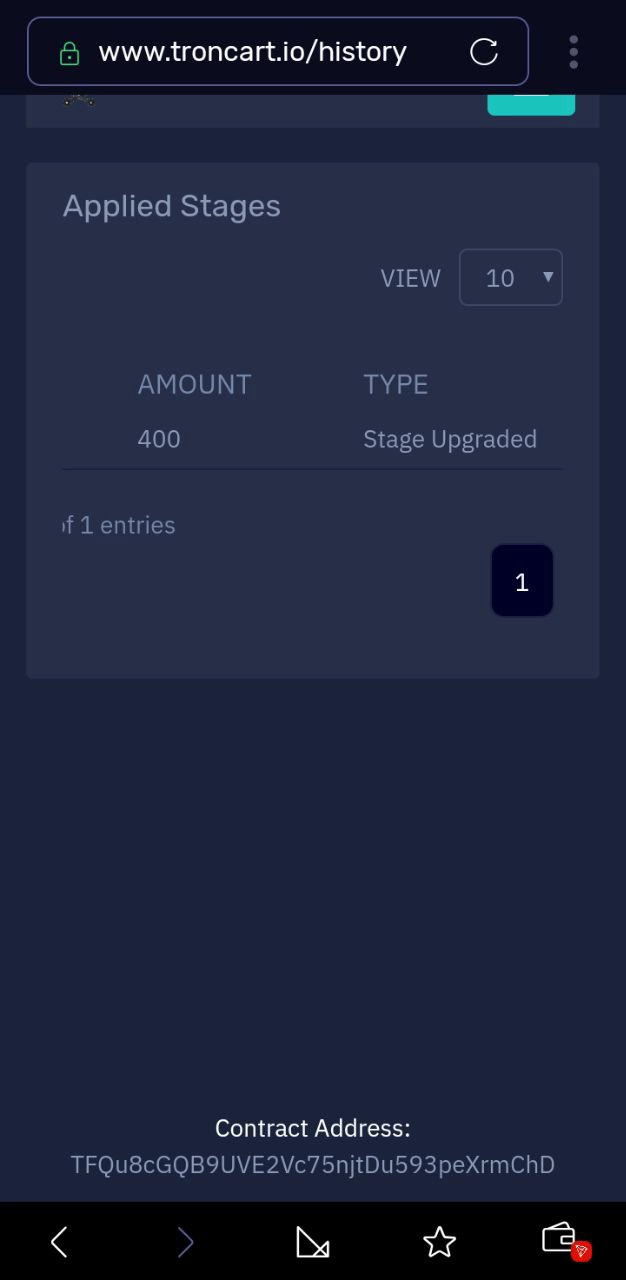Image resolution: width=626 pixels, height=1280 pixels.
Task: Tap the teal button at top
Action: 531,104
